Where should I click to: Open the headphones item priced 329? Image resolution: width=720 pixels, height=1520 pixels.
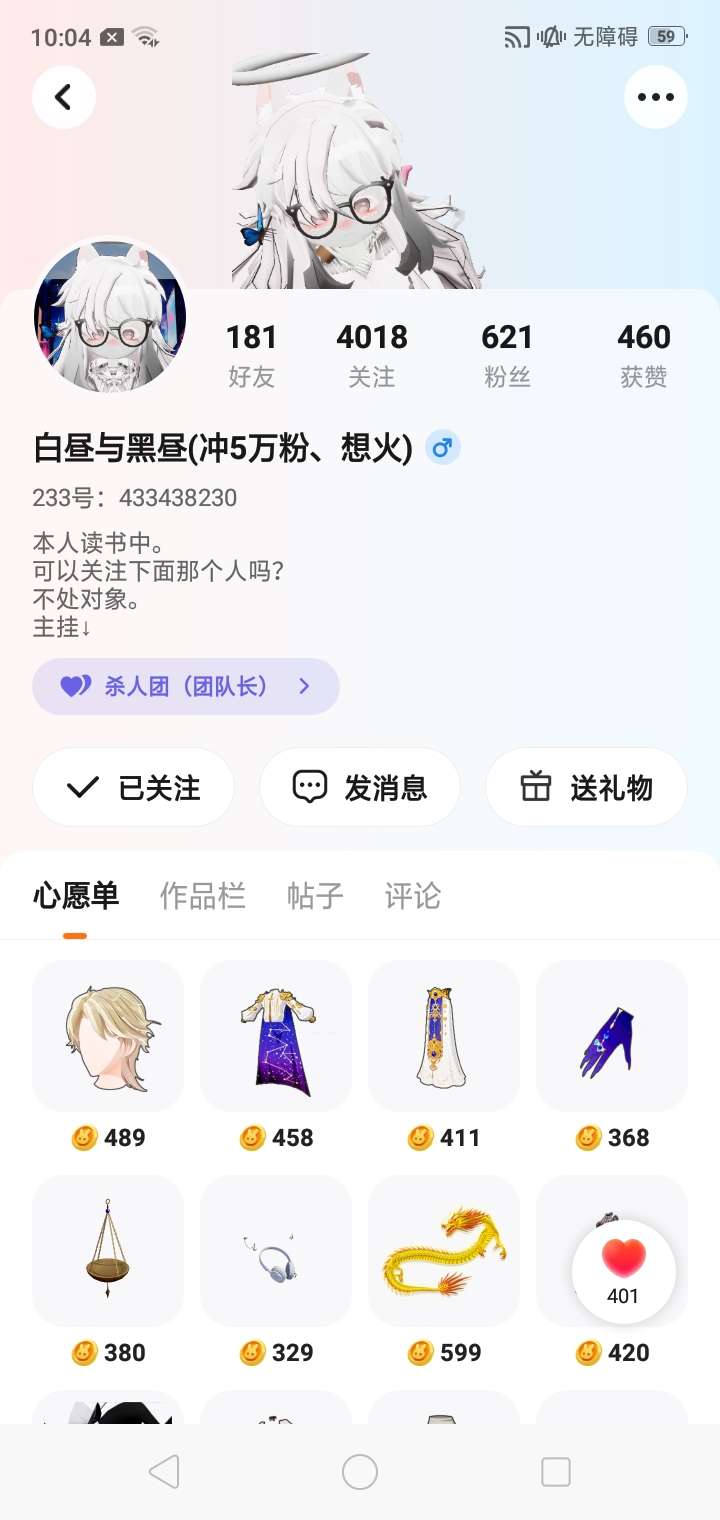[x=276, y=1250]
